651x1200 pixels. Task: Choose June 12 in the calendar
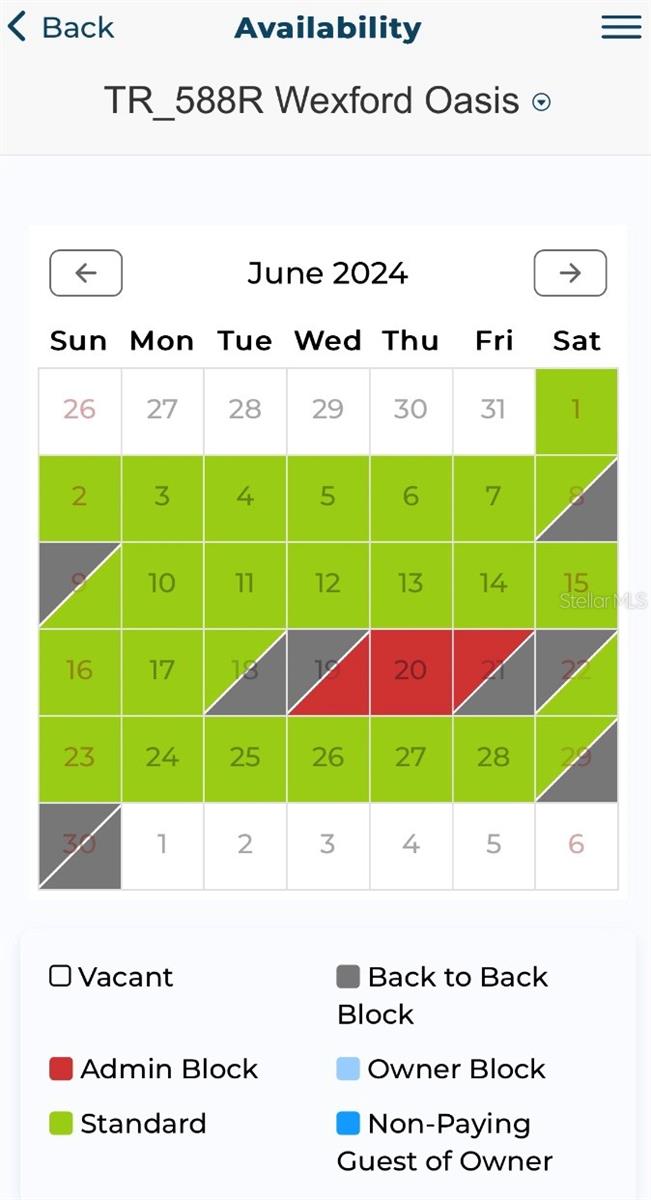328,583
